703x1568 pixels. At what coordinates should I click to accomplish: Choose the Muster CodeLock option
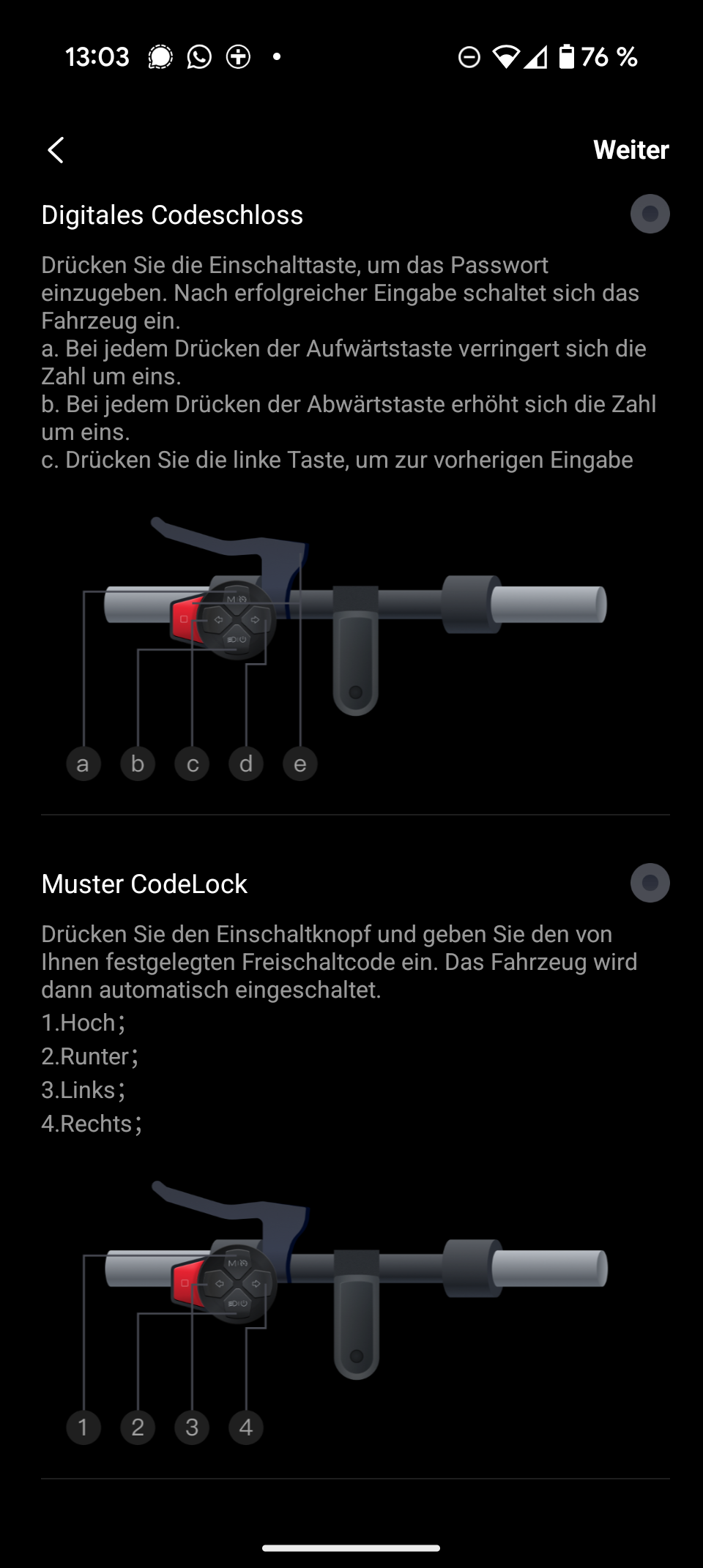click(650, 883)
